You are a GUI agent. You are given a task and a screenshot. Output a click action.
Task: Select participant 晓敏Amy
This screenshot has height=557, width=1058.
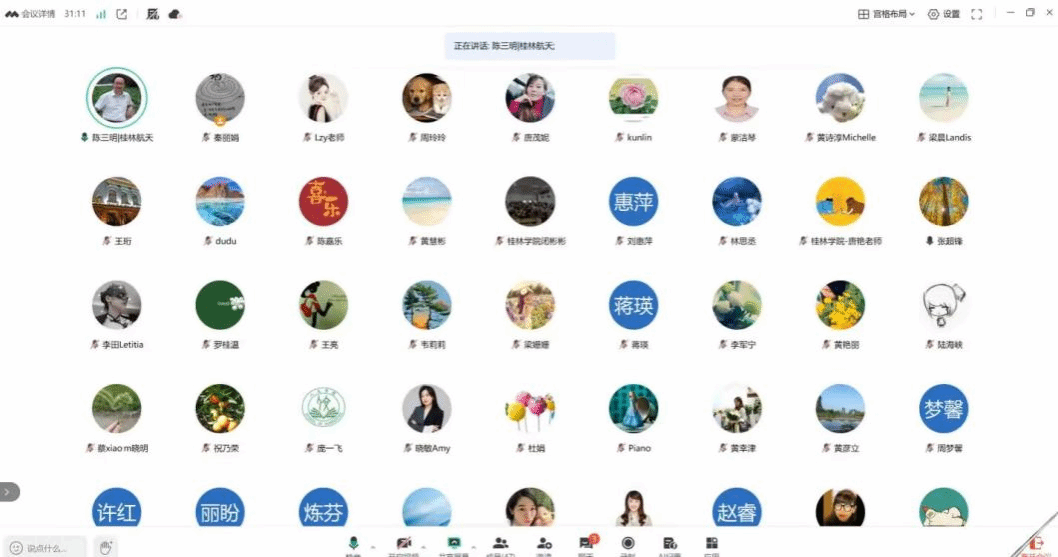[427, 409]
